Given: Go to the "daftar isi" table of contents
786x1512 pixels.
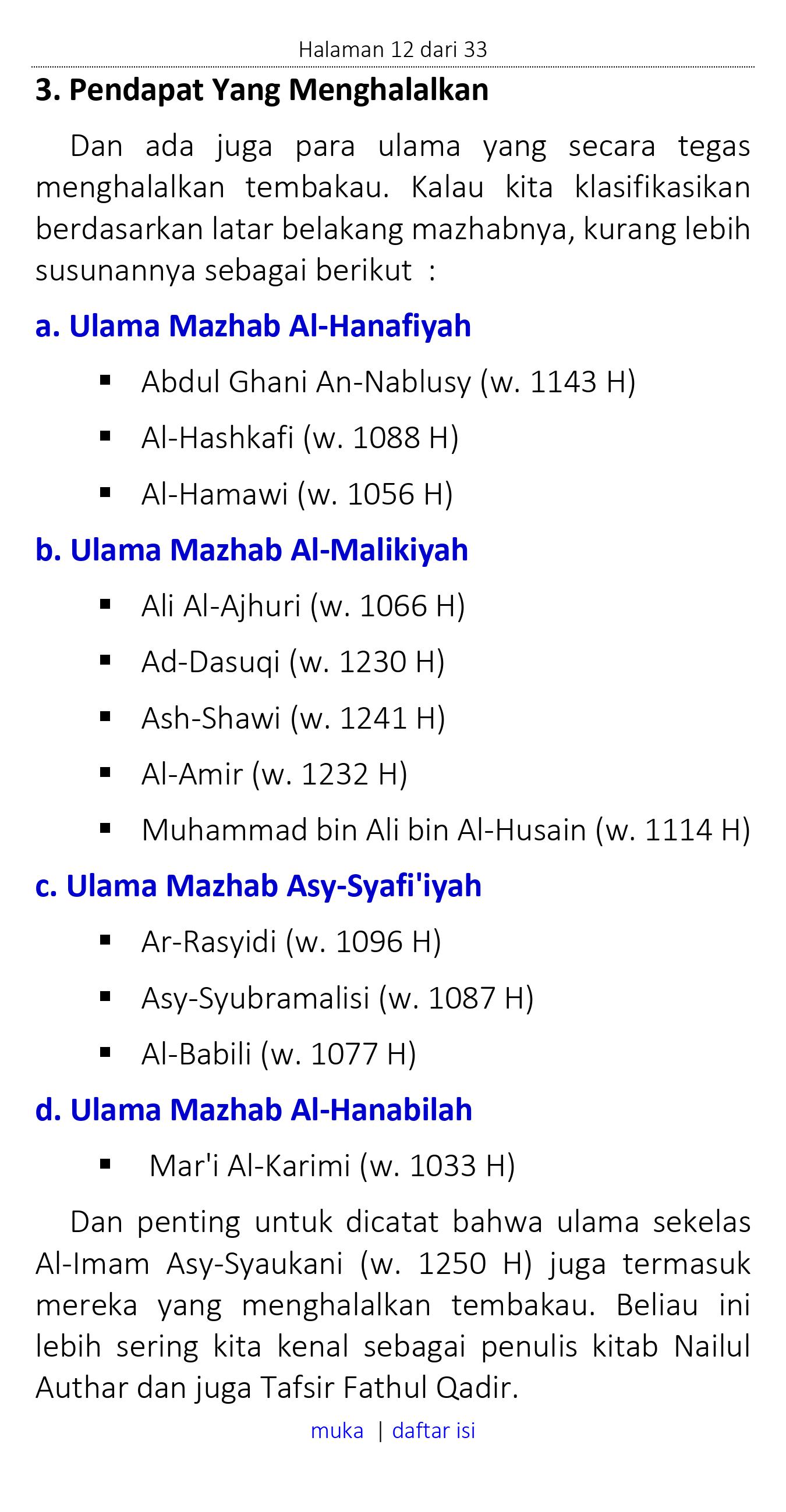Looking at the screenshot, I should pyautogui.click(x=433, y=1431).
